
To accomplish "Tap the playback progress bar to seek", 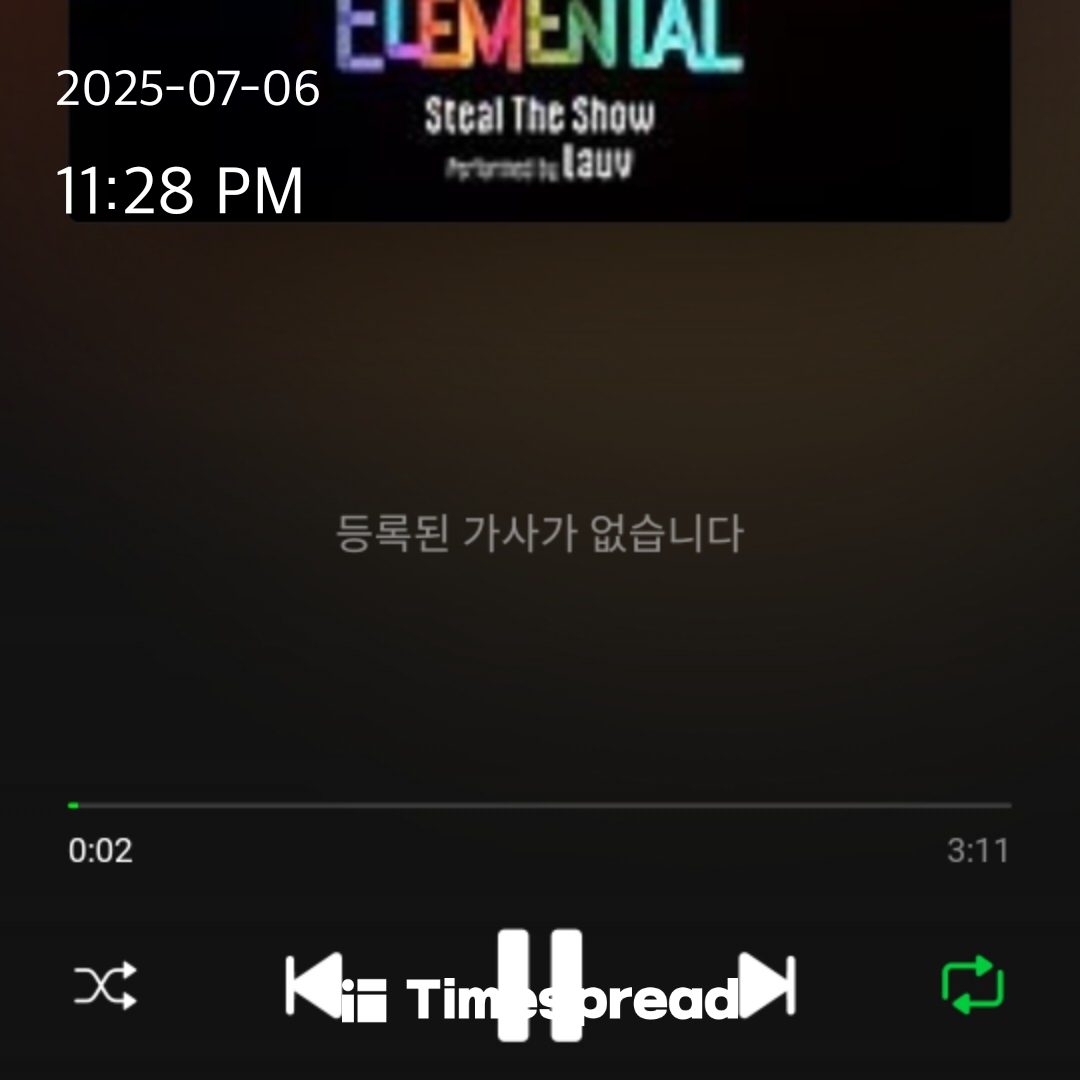I will pyautogui.click(x=540, y=805).
